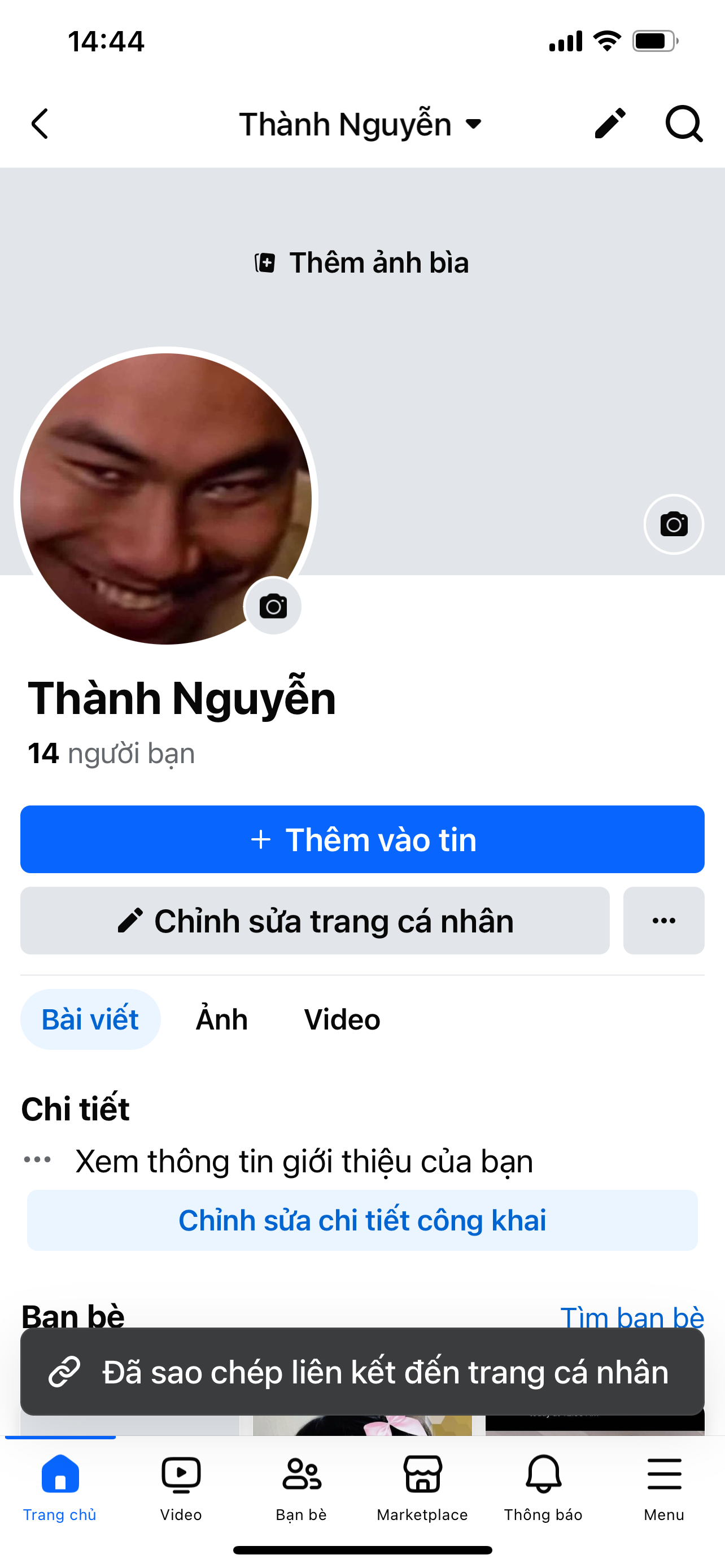Open Chỉnh sửa trang cá nhân
The width and height of the screenshot is (725, 1568).
click(315, 921)
